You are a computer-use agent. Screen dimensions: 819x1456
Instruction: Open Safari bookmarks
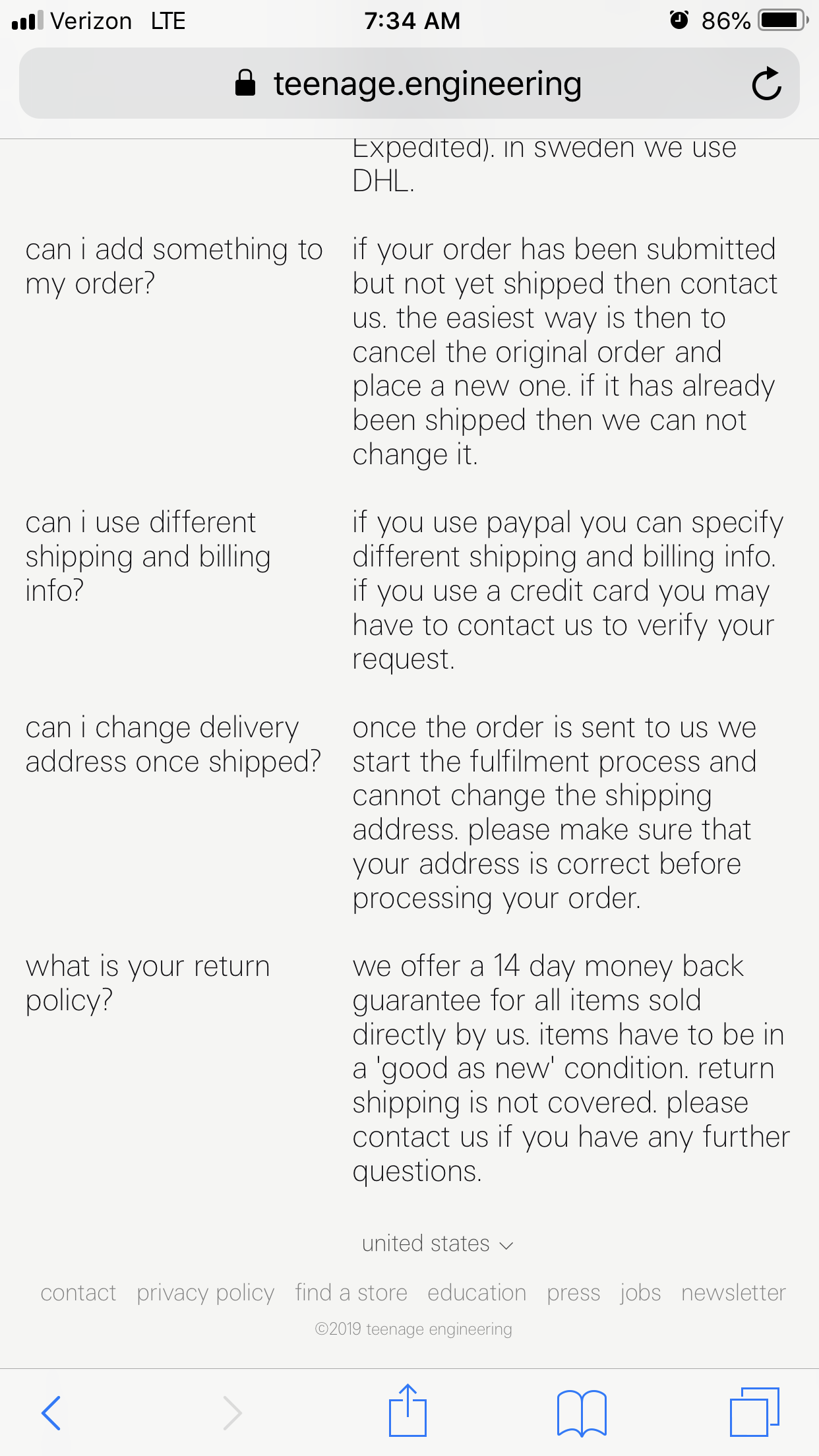pyautogui.click(x=582, y=1412)
